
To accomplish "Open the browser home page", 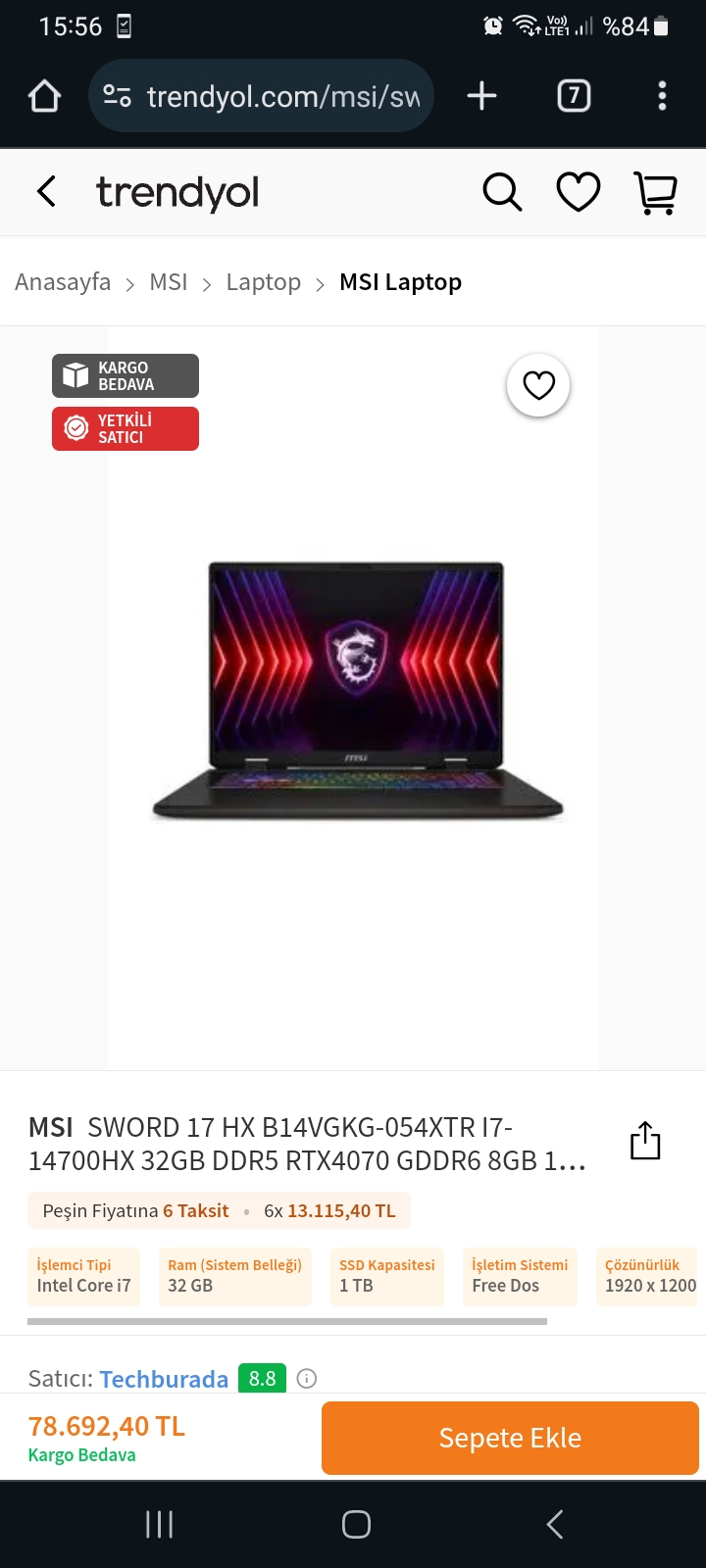I will [45, 96].
